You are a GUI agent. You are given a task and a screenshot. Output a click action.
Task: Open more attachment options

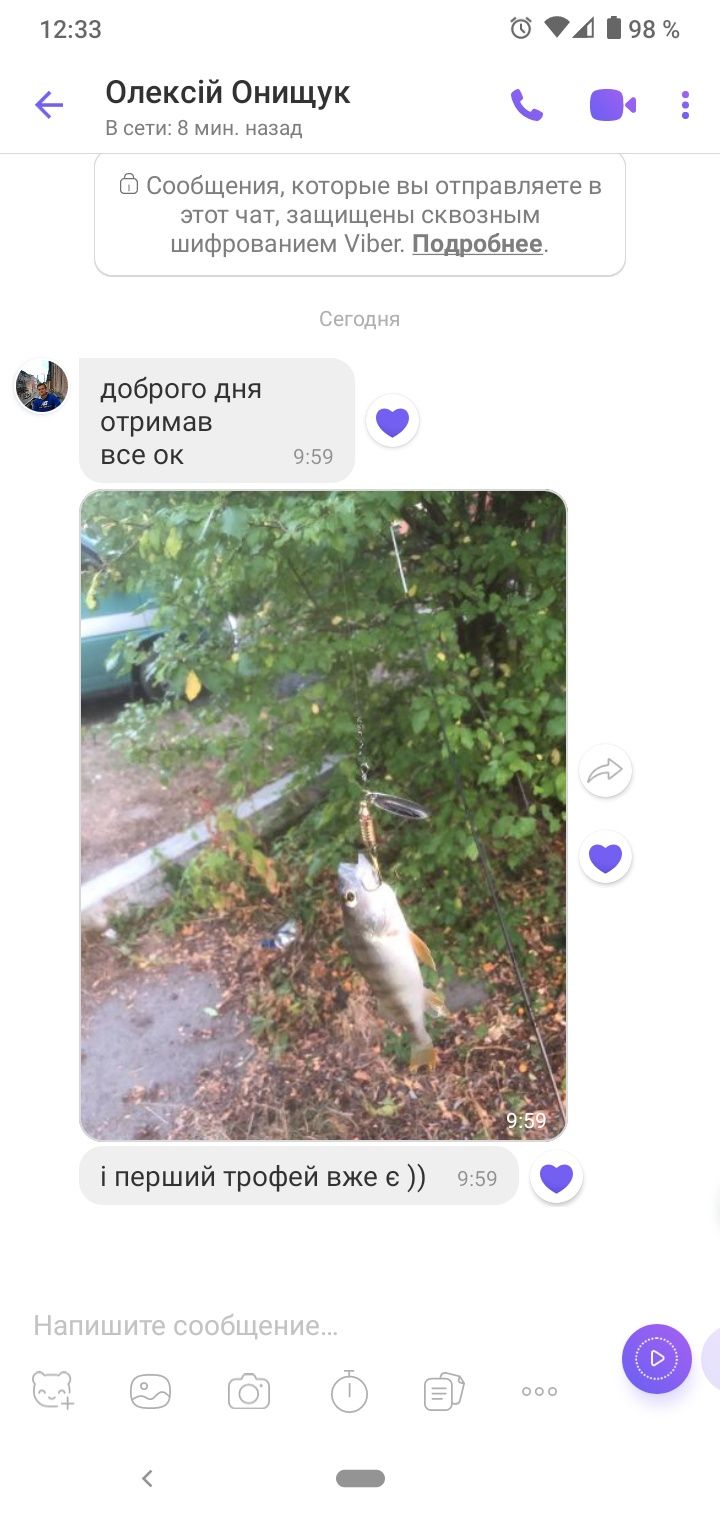pyautogui.click(x=539, y=1391)
